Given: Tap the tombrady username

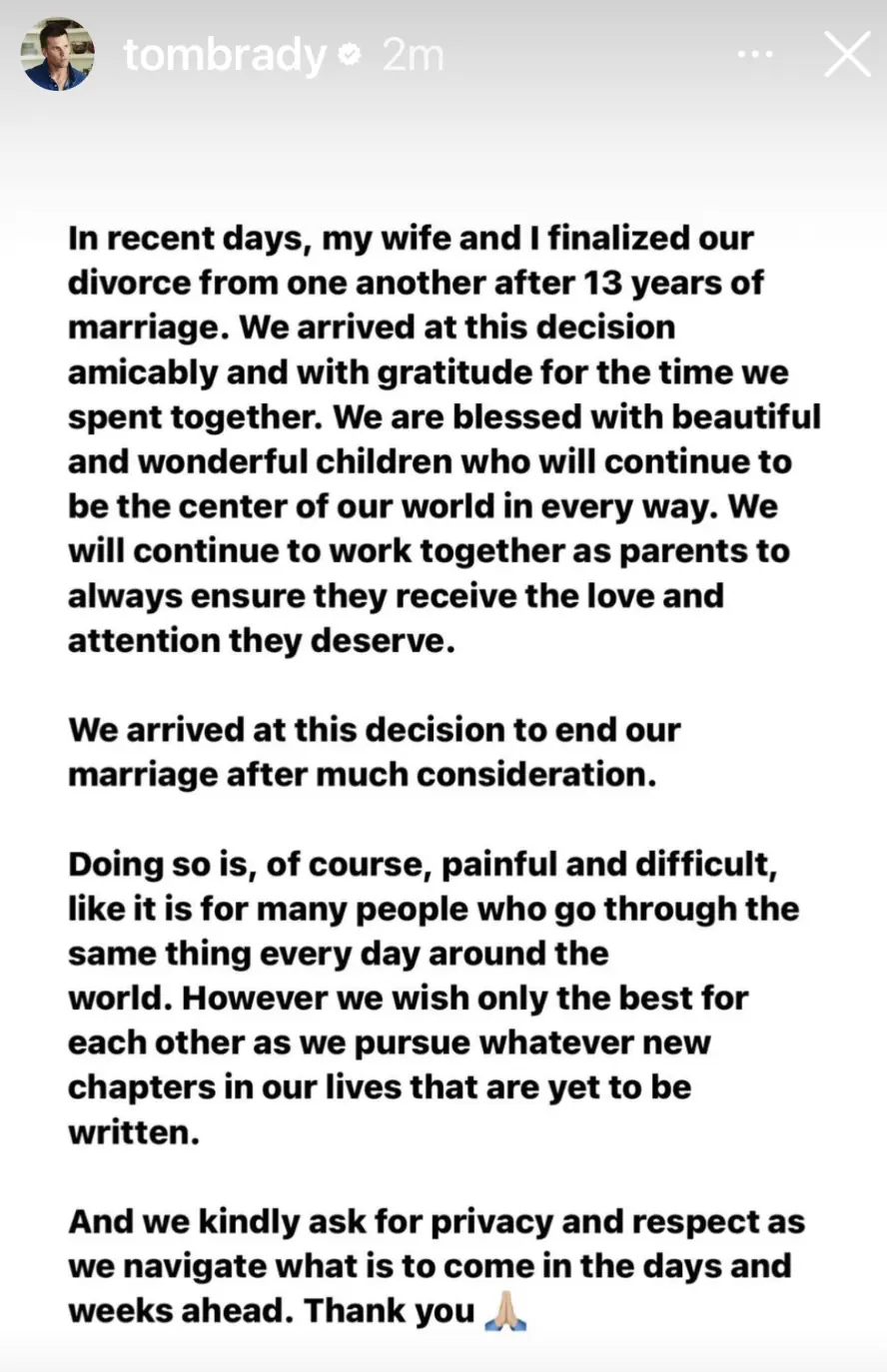Looking at the screenshot, I should [x=225, y=56].
